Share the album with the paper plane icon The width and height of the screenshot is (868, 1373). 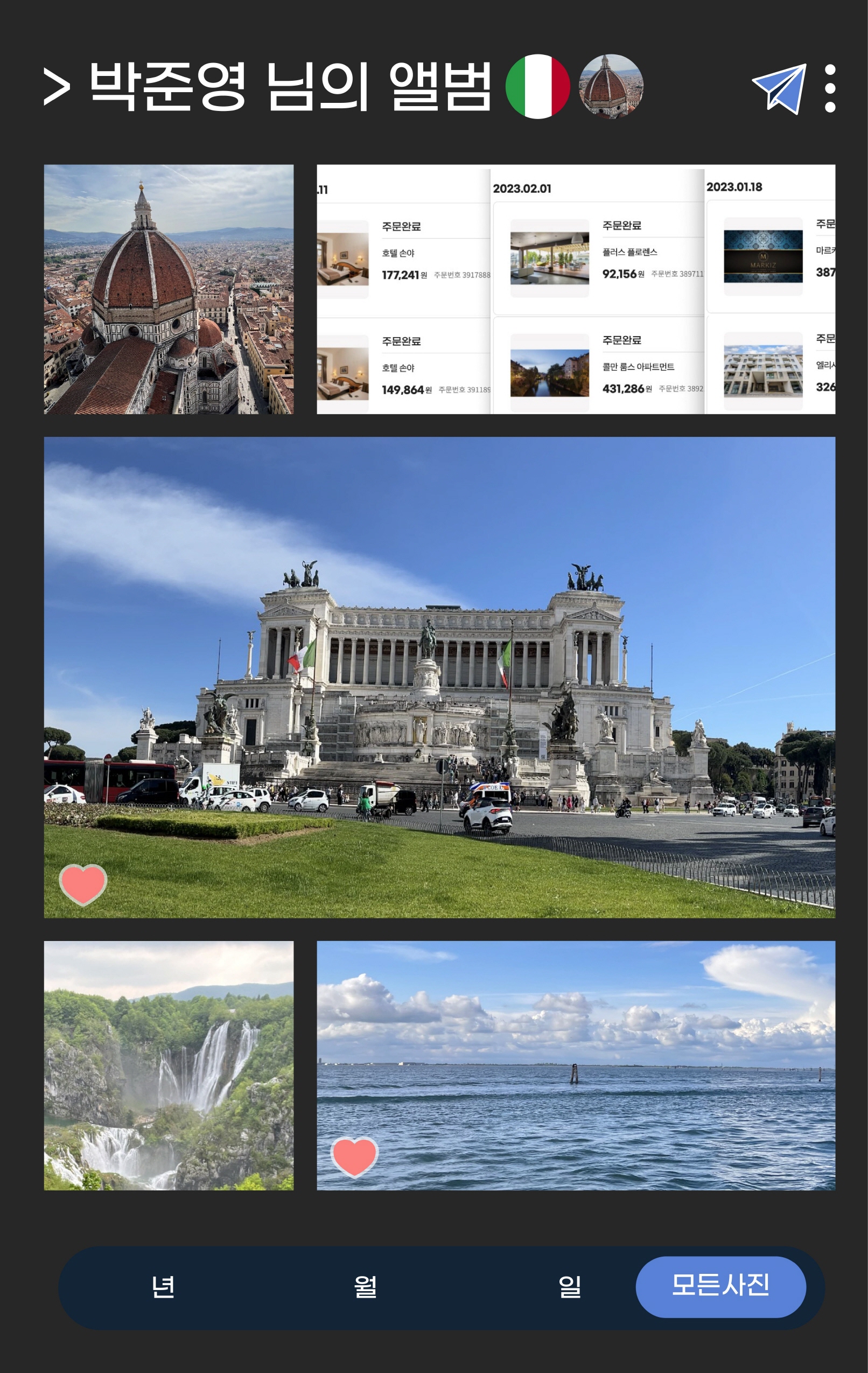coord(780,88)
